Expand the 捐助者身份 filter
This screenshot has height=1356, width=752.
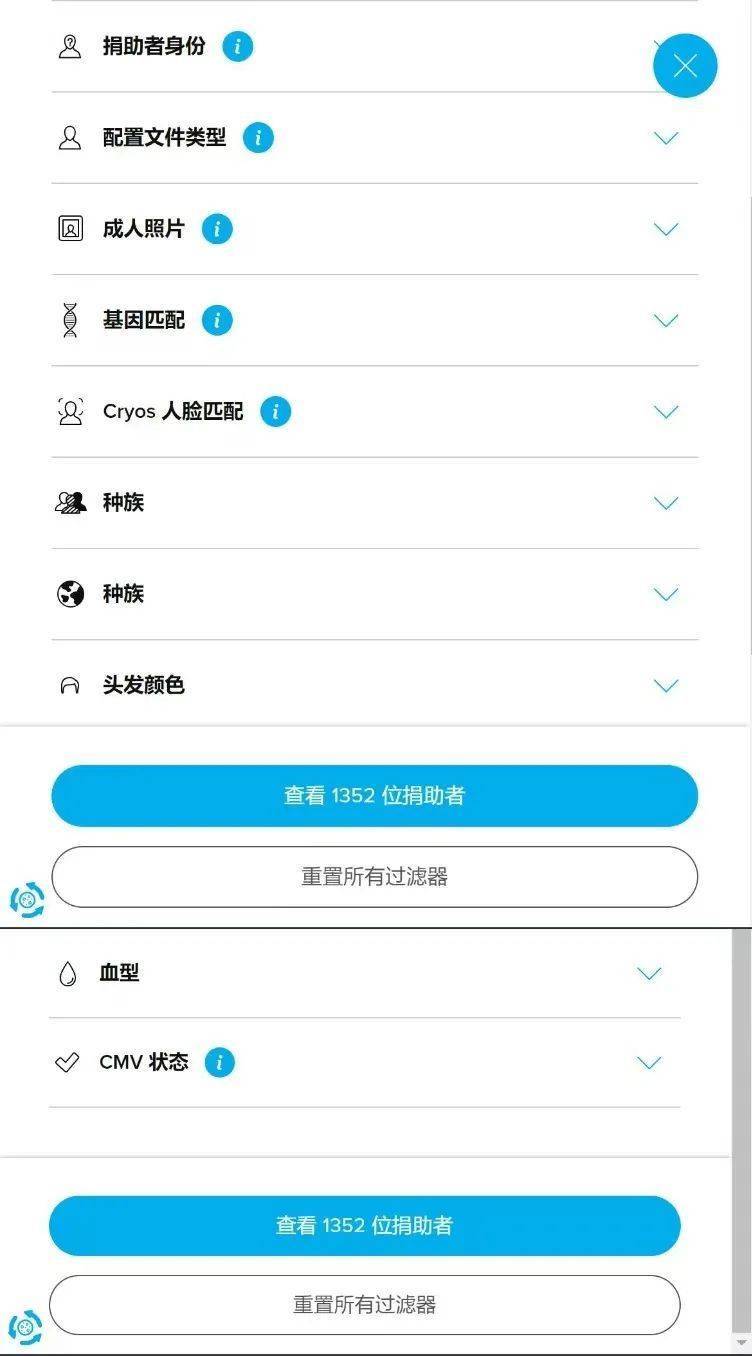point(374,46)
